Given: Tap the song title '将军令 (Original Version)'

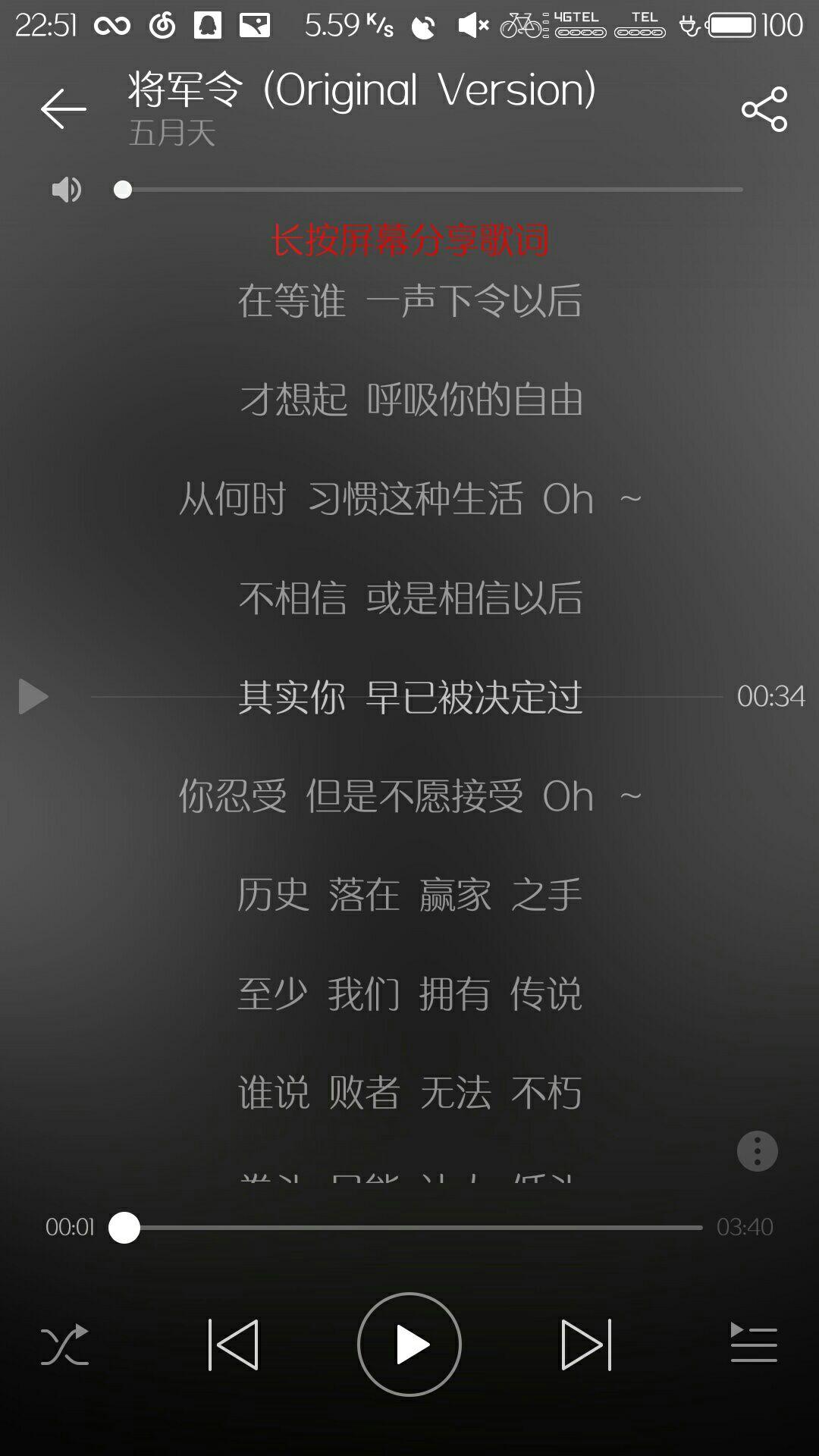Looking at the screenshot, I should [x=360, y=89].
